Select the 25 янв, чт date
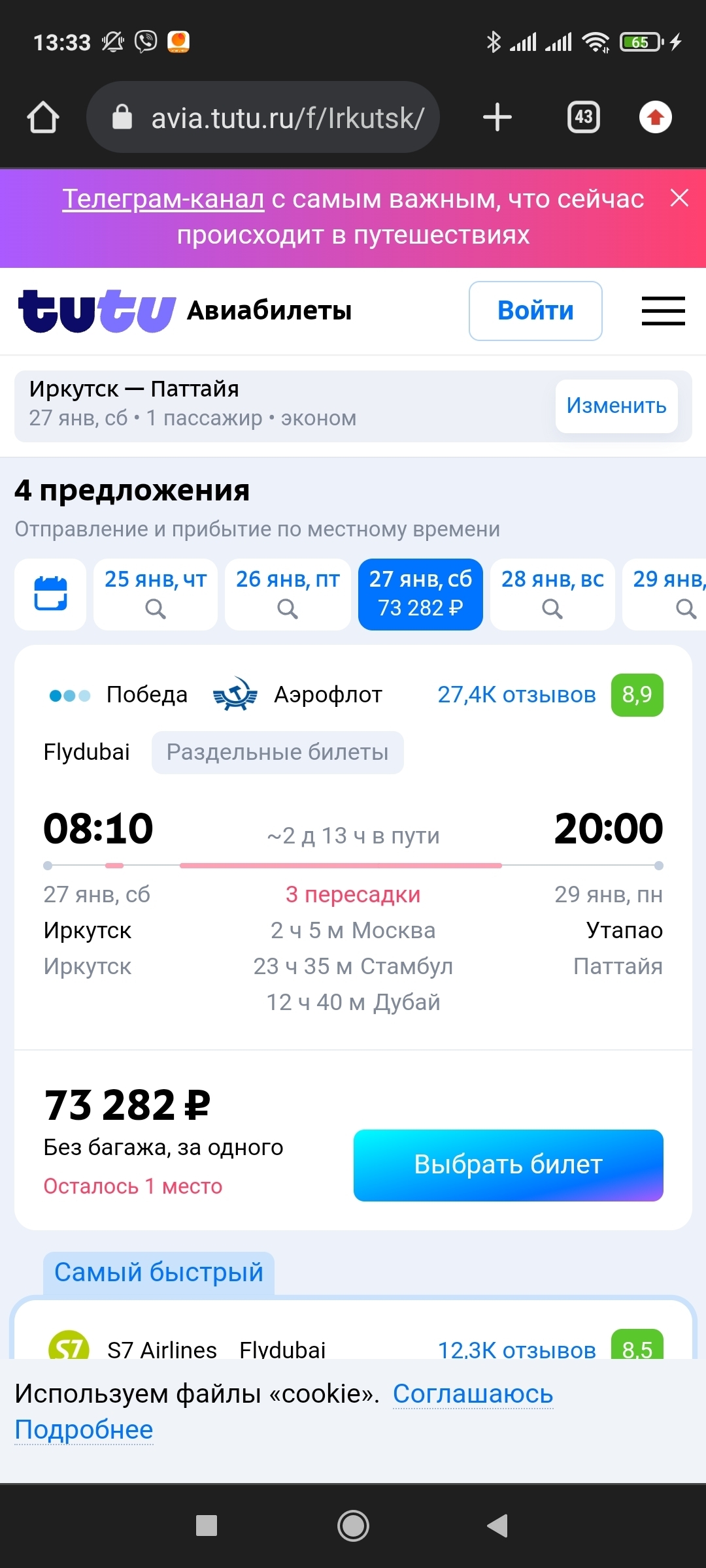Viewport: 706px width, 1568px height. click(156, 594)
